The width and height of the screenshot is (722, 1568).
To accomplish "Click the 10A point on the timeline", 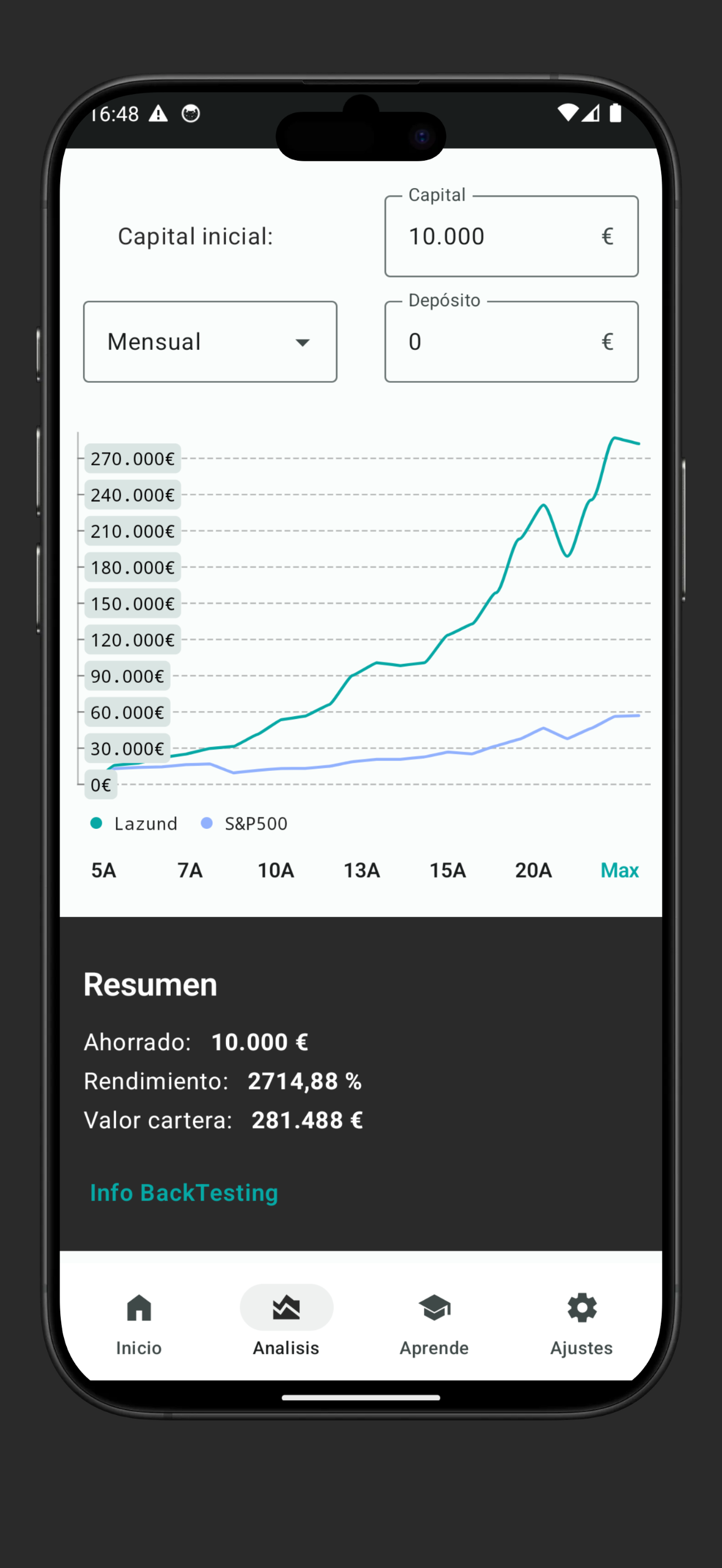I will [x=275, y=870].
